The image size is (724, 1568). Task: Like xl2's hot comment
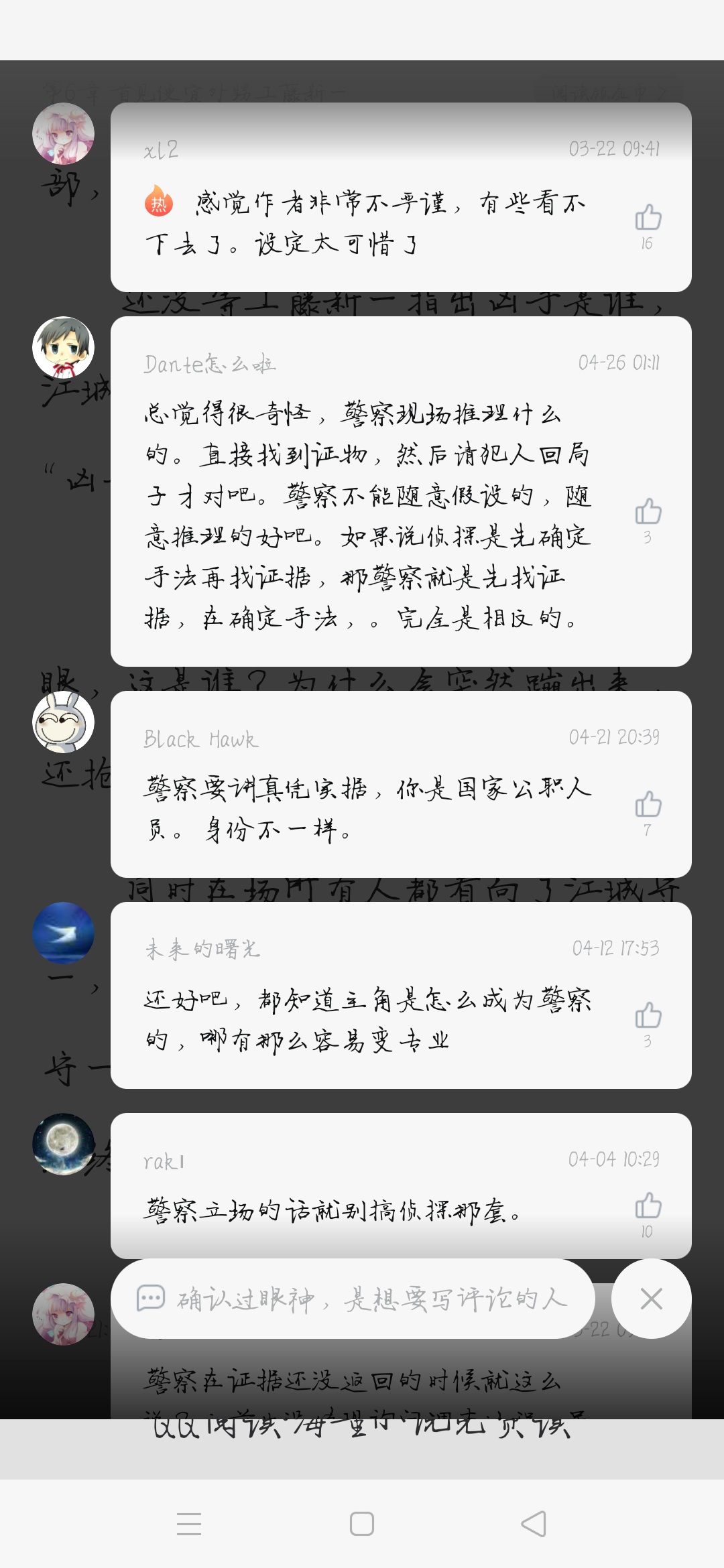tap(648, 218)
